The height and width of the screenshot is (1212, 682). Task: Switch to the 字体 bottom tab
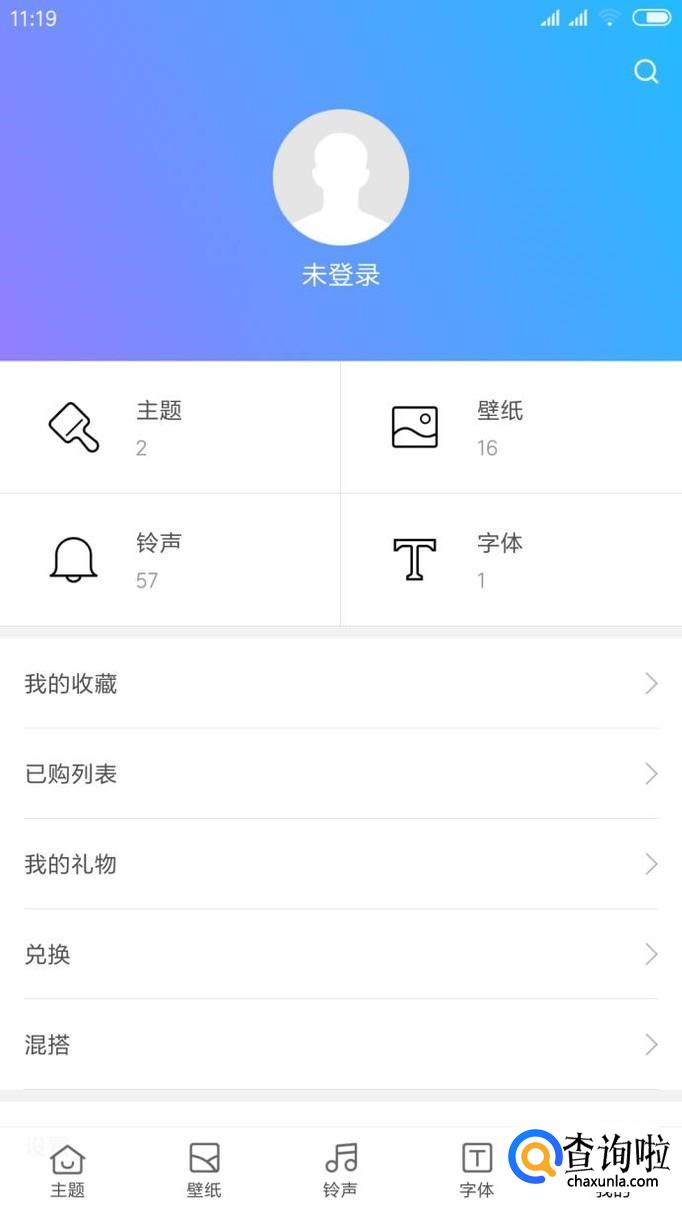click(477, 1170)
